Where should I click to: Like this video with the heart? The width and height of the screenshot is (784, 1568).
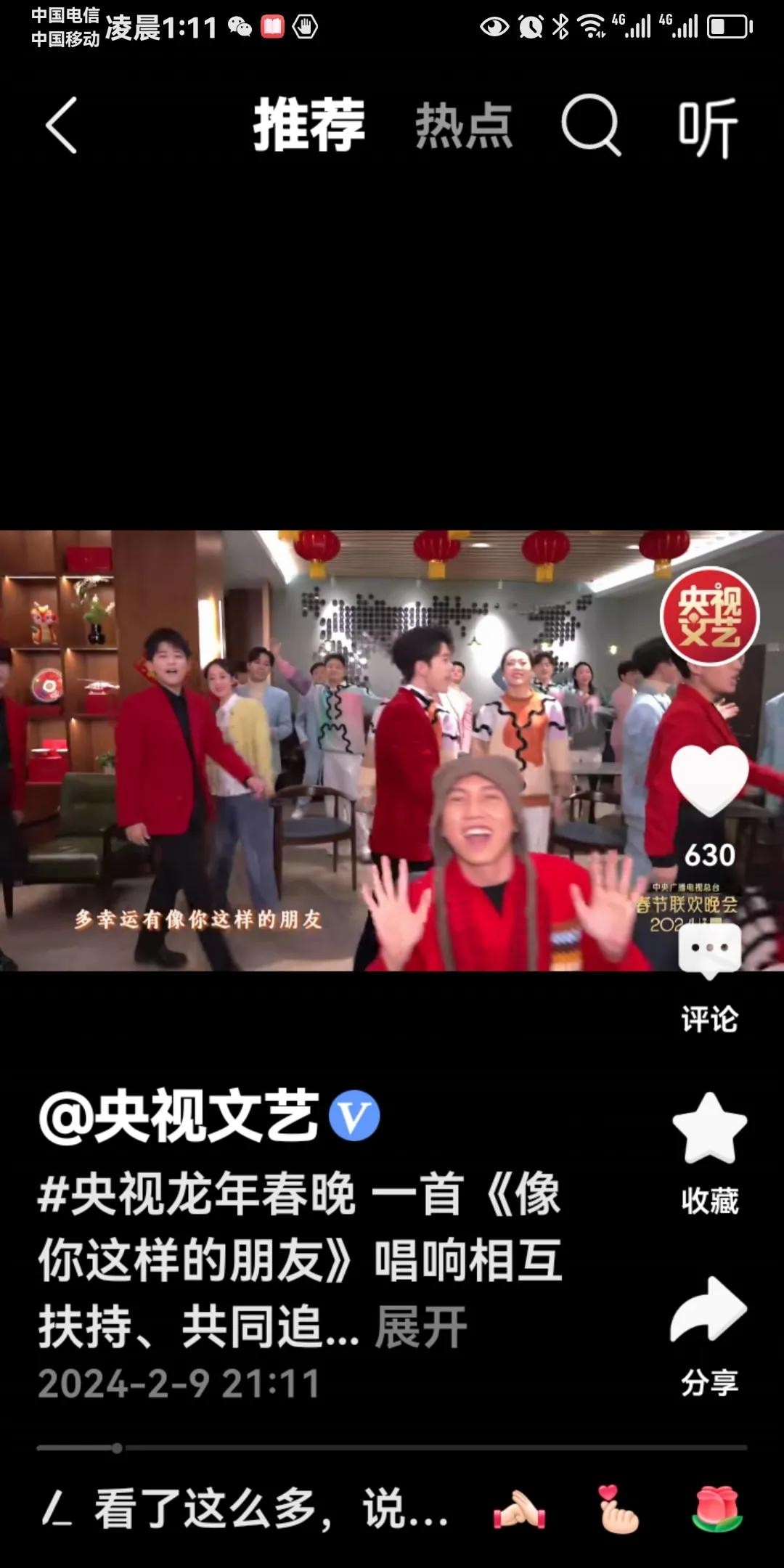(709, 781)
